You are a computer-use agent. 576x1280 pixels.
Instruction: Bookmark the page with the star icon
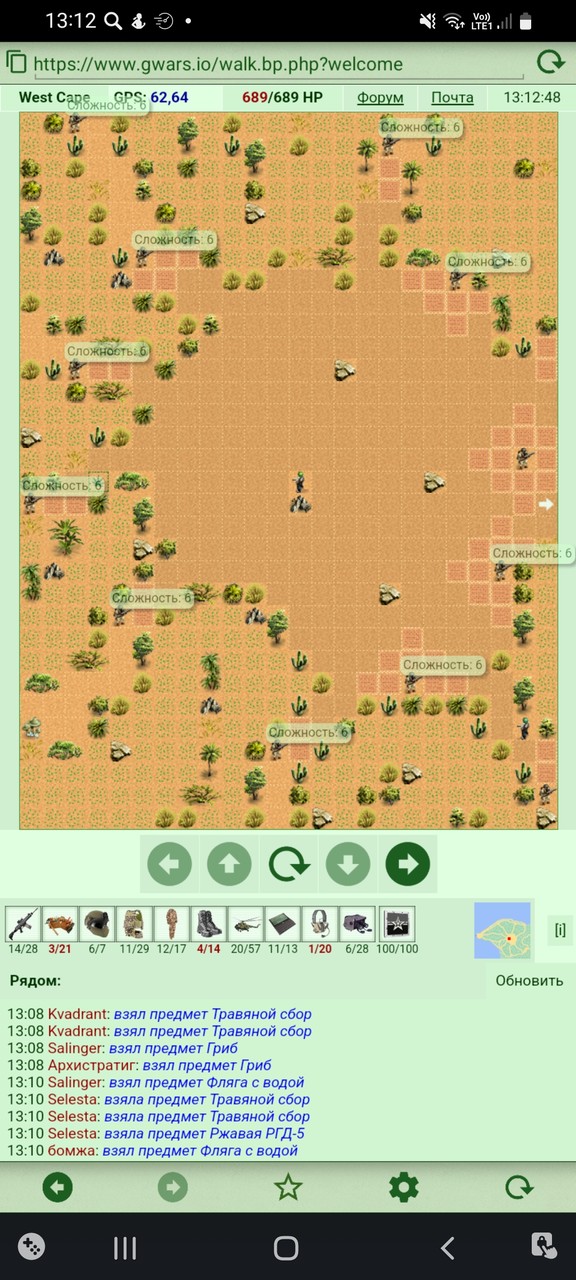[288, 1187]
